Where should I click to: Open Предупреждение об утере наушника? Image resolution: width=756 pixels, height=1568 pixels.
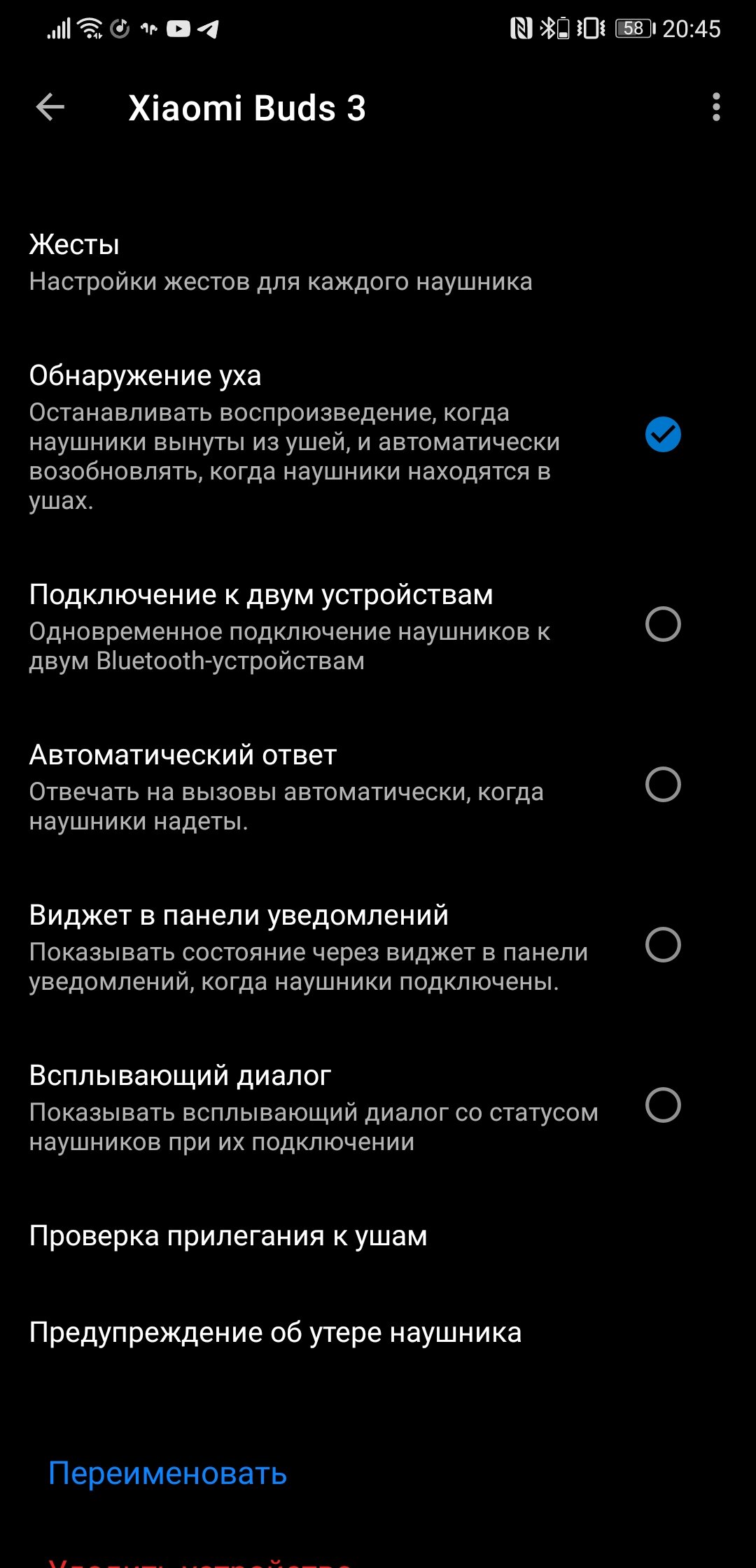378,1333
